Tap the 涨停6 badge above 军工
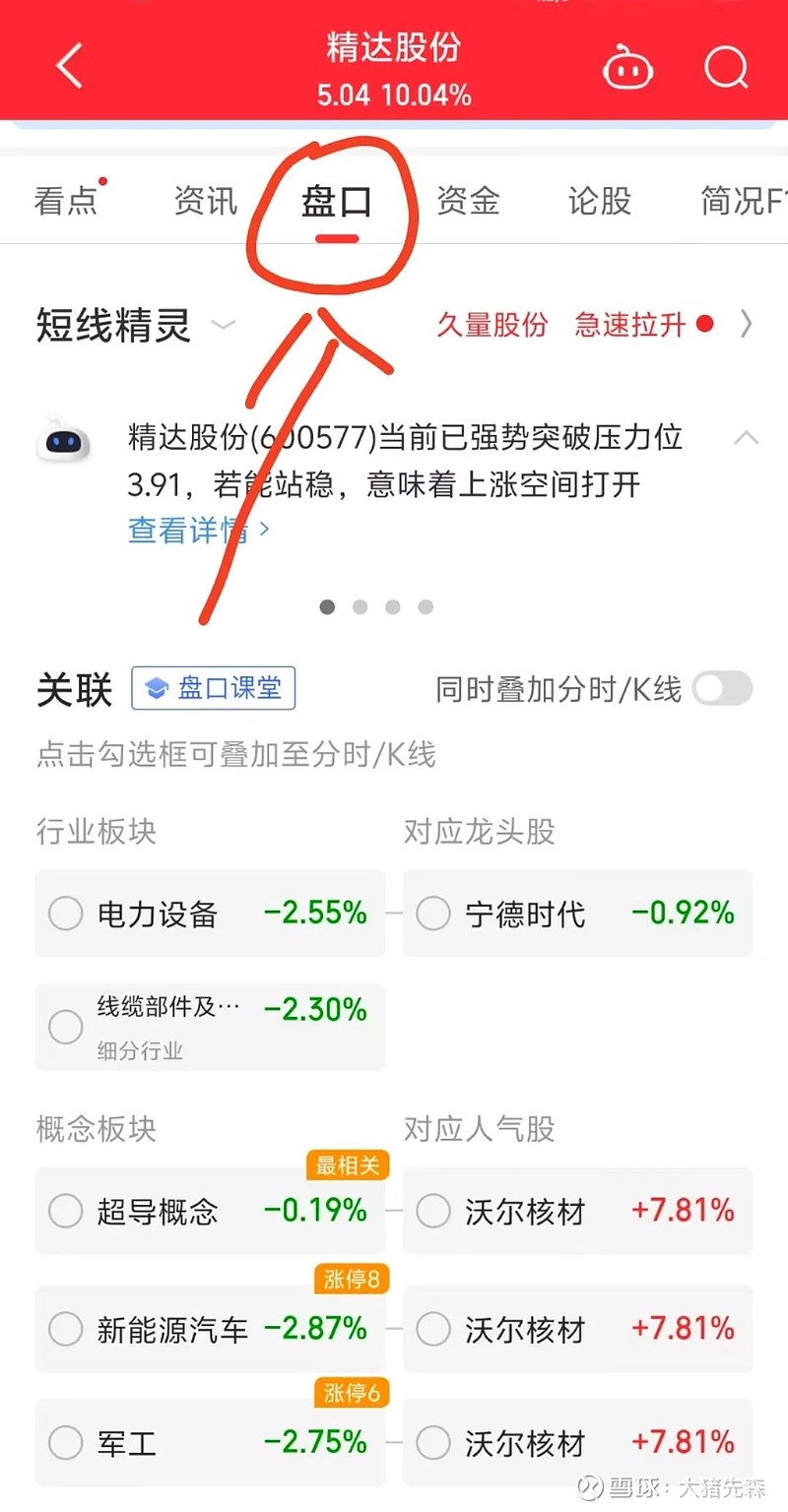The height and width of the screenshot is (1512, 788). click(x=350, y=1393)
